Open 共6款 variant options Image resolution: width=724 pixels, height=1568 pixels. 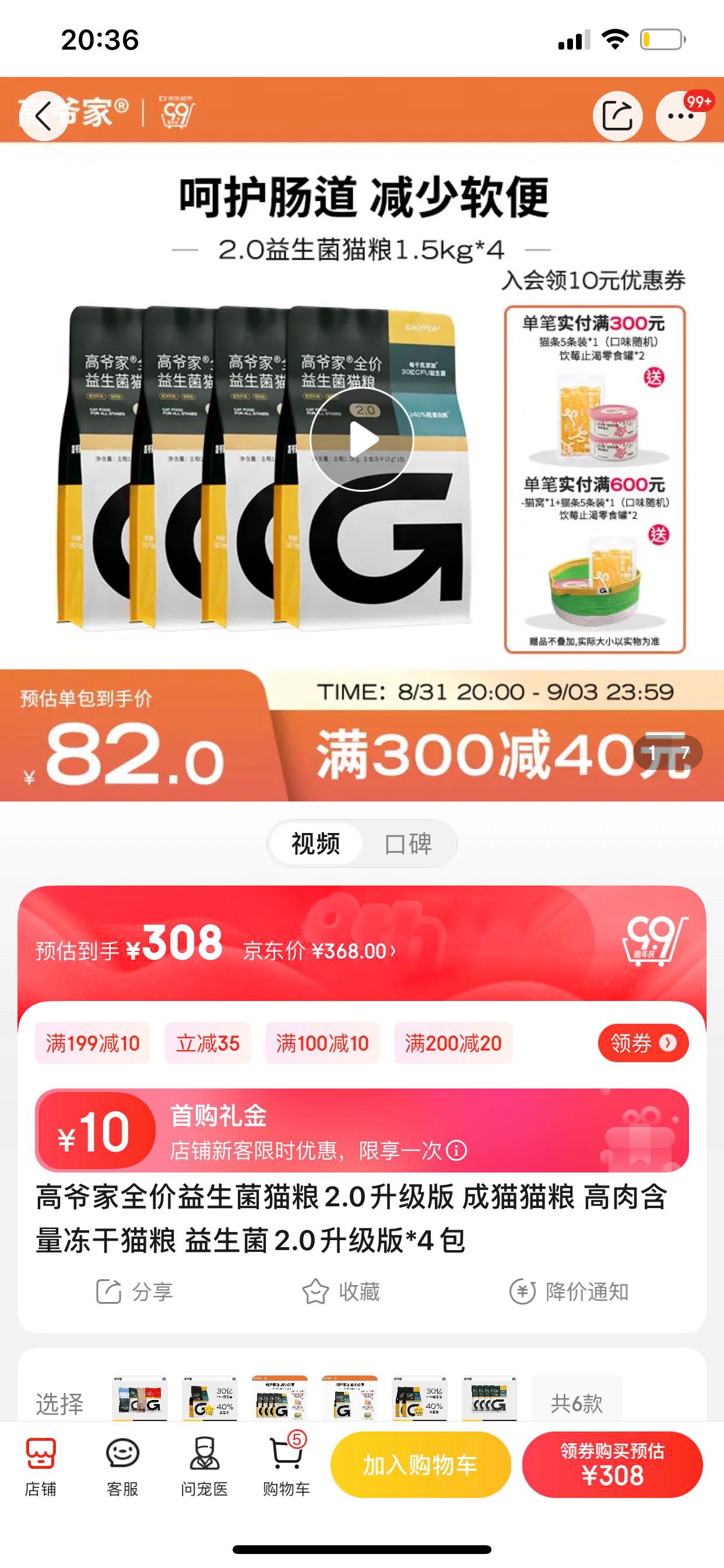tap(576, 1403)
